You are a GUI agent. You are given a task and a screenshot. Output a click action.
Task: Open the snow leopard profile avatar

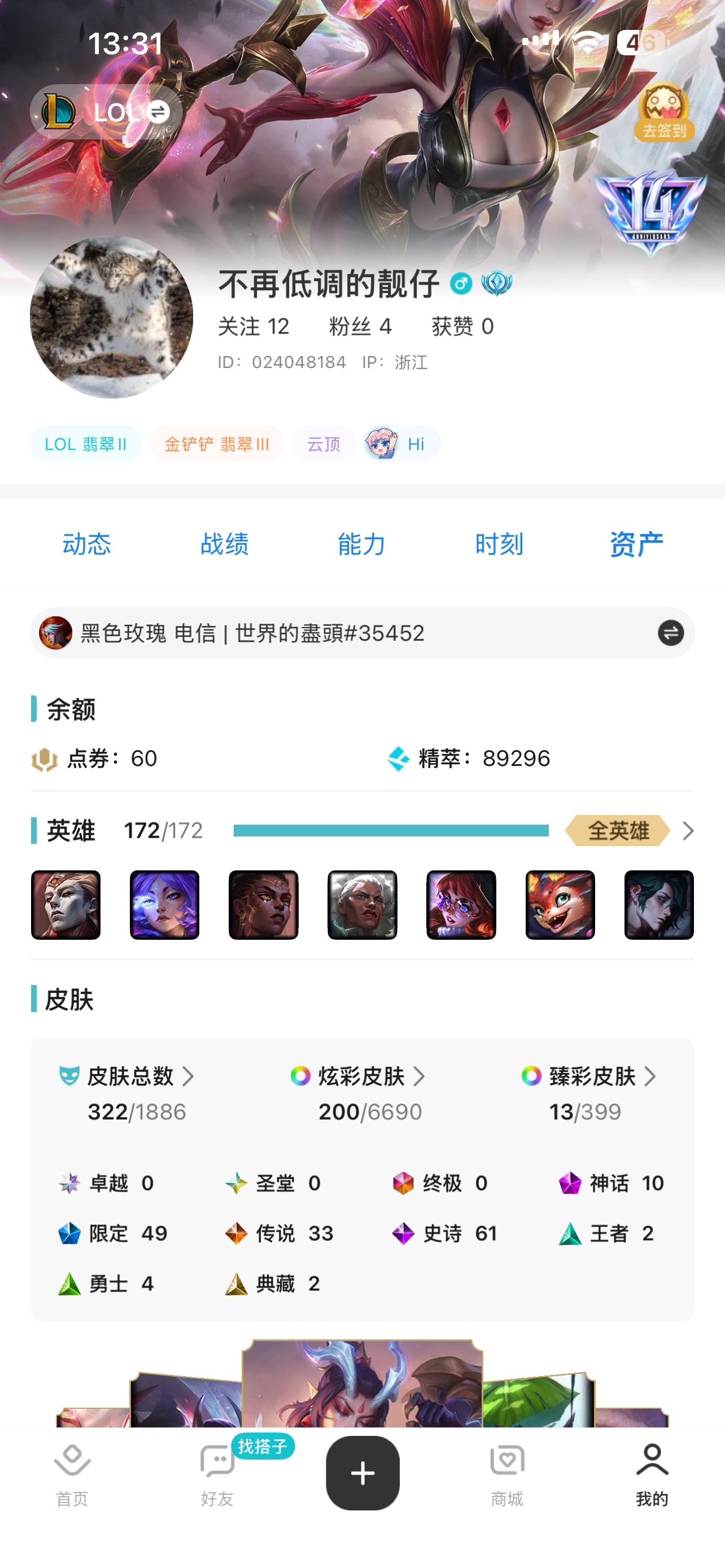[x=111, y=317]
